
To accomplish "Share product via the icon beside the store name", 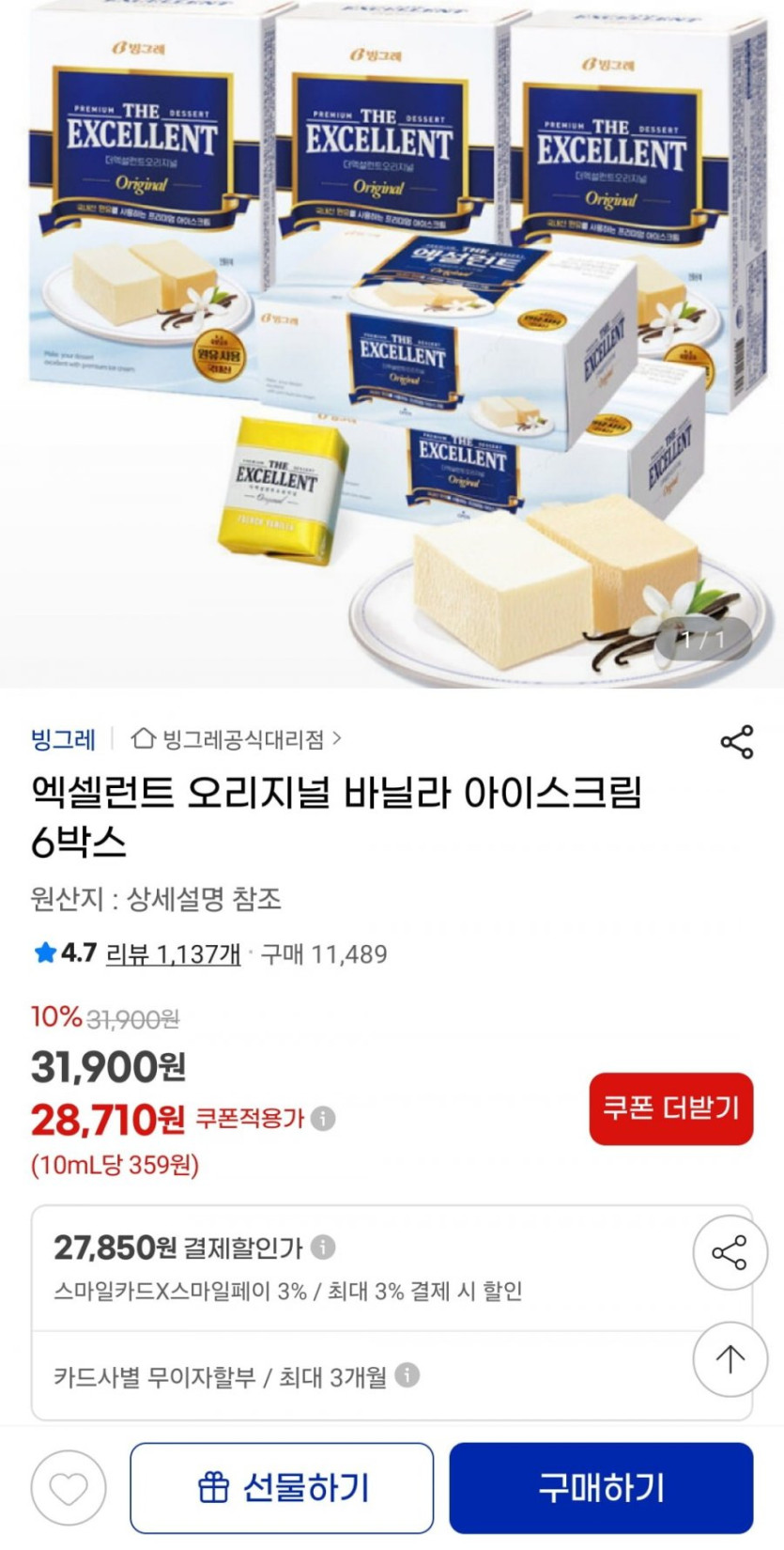I will 736,742.
